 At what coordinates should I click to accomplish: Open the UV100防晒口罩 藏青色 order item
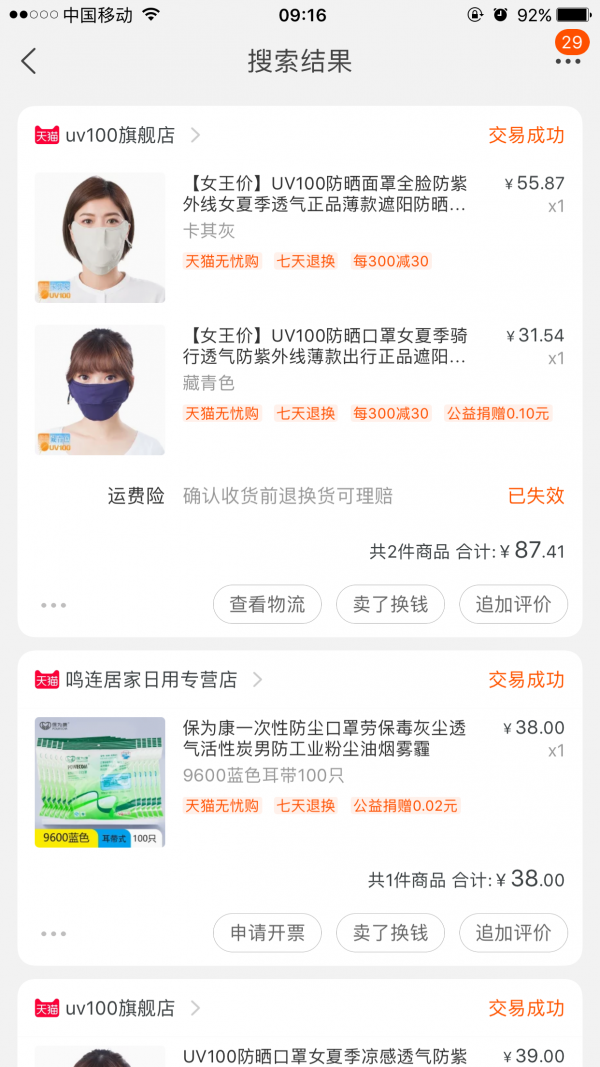coord(299,389)
